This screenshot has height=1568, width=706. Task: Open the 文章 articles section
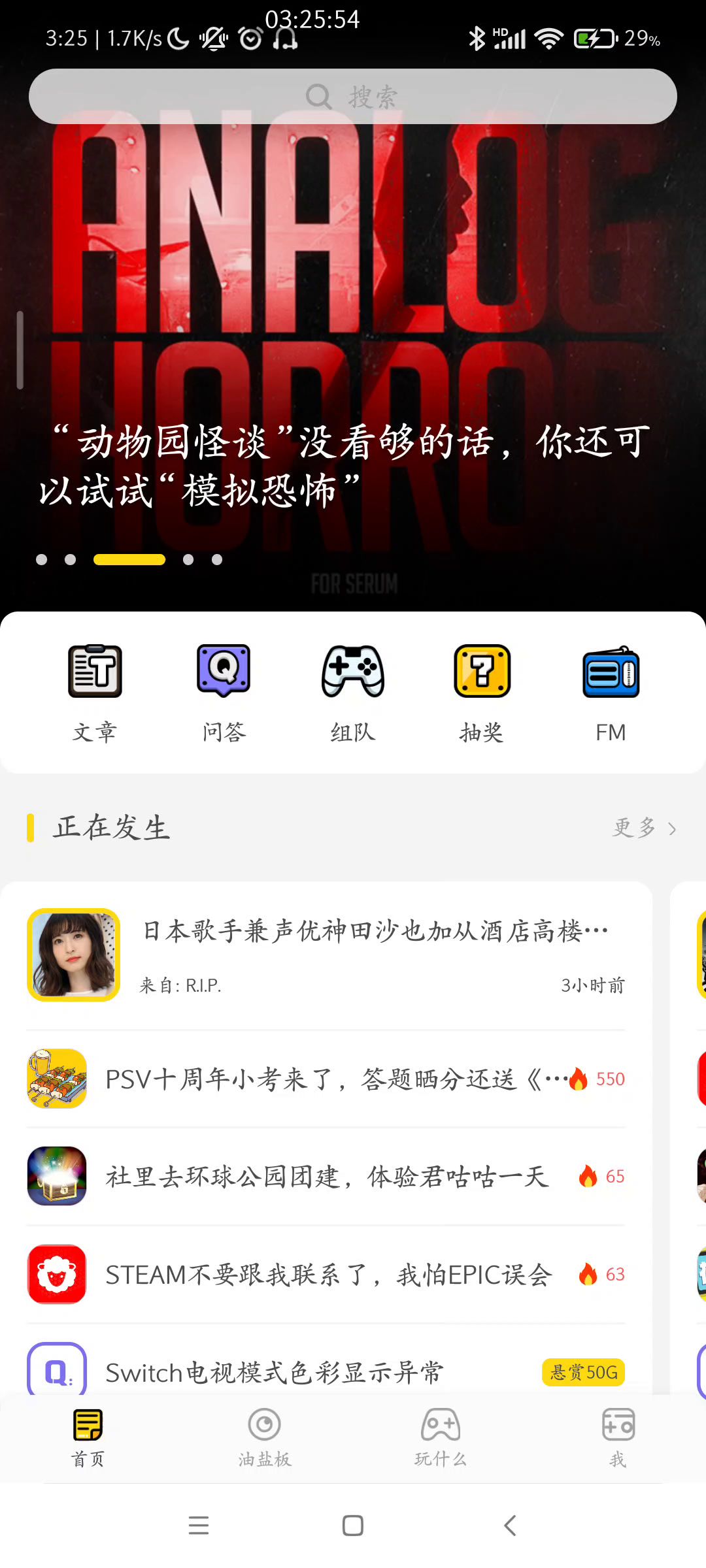95,694
